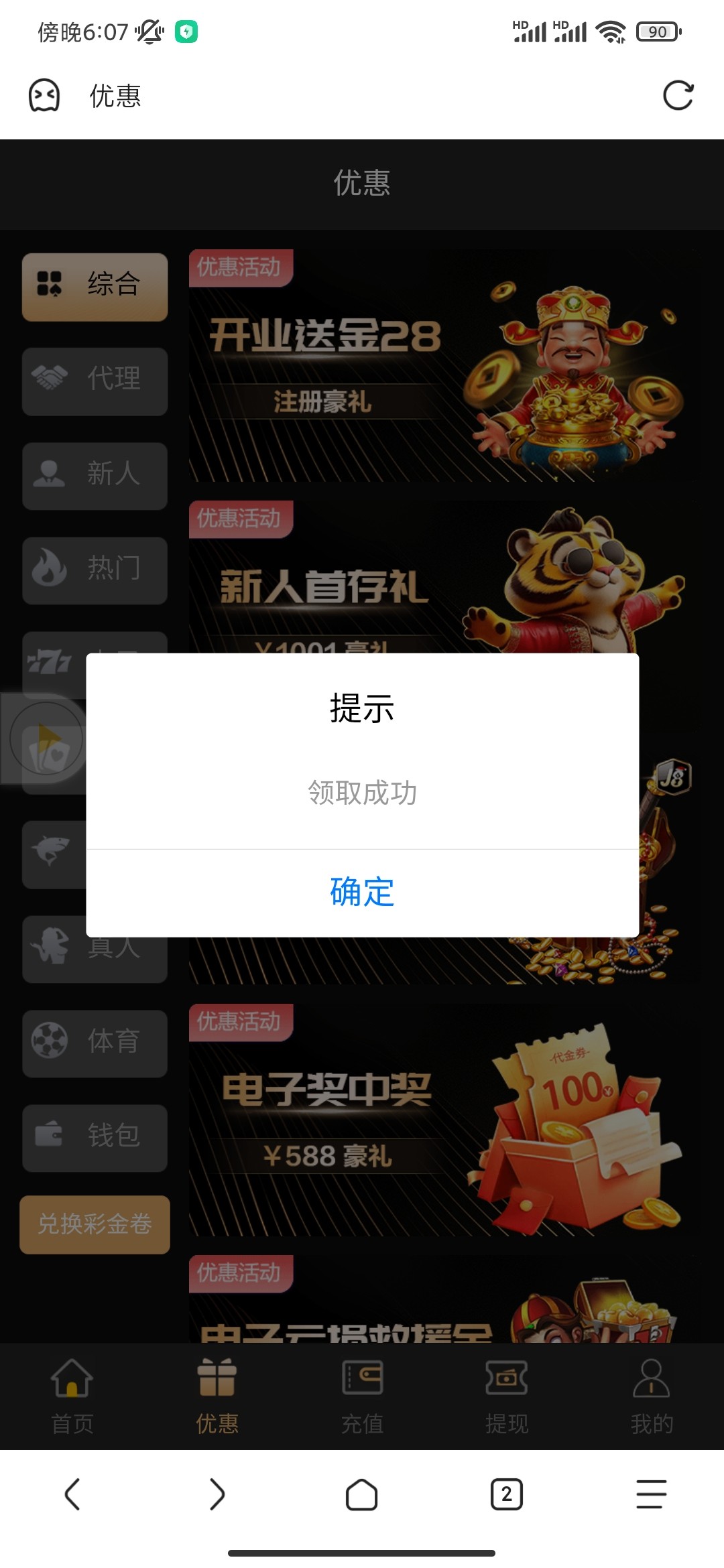This screenshot has width=724, height=1568.
Task: Show the 热门 promotions category
Action: pos(95,570)
